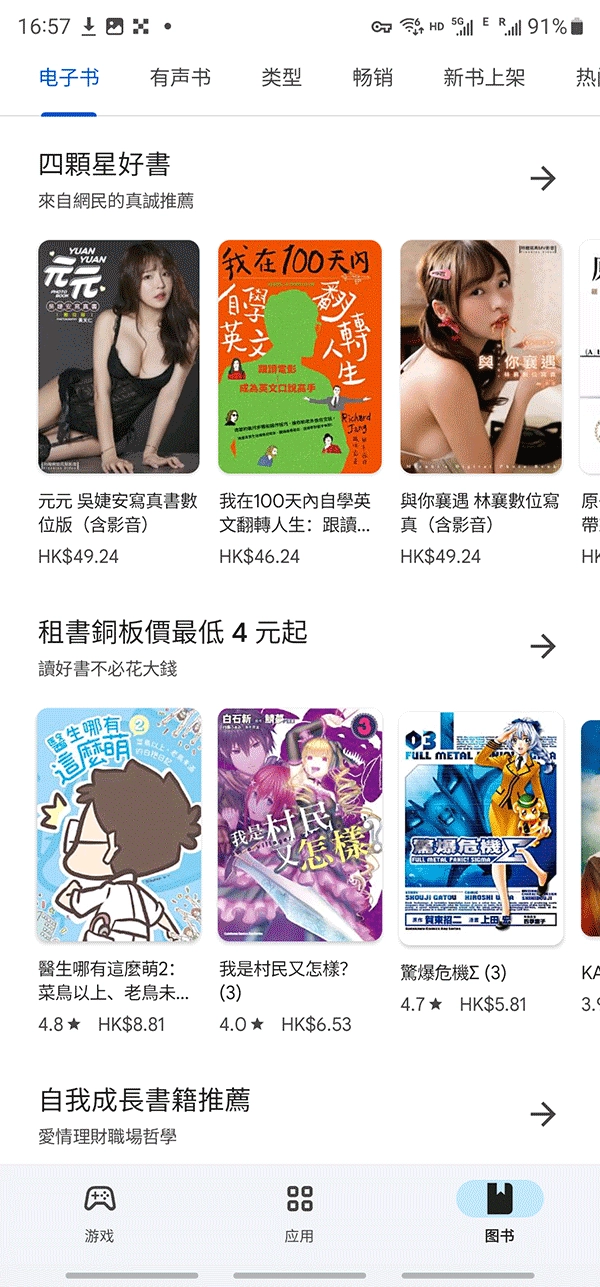
Task: View 我在100天內自學英文翻轉人生 book
Action: 300,356
